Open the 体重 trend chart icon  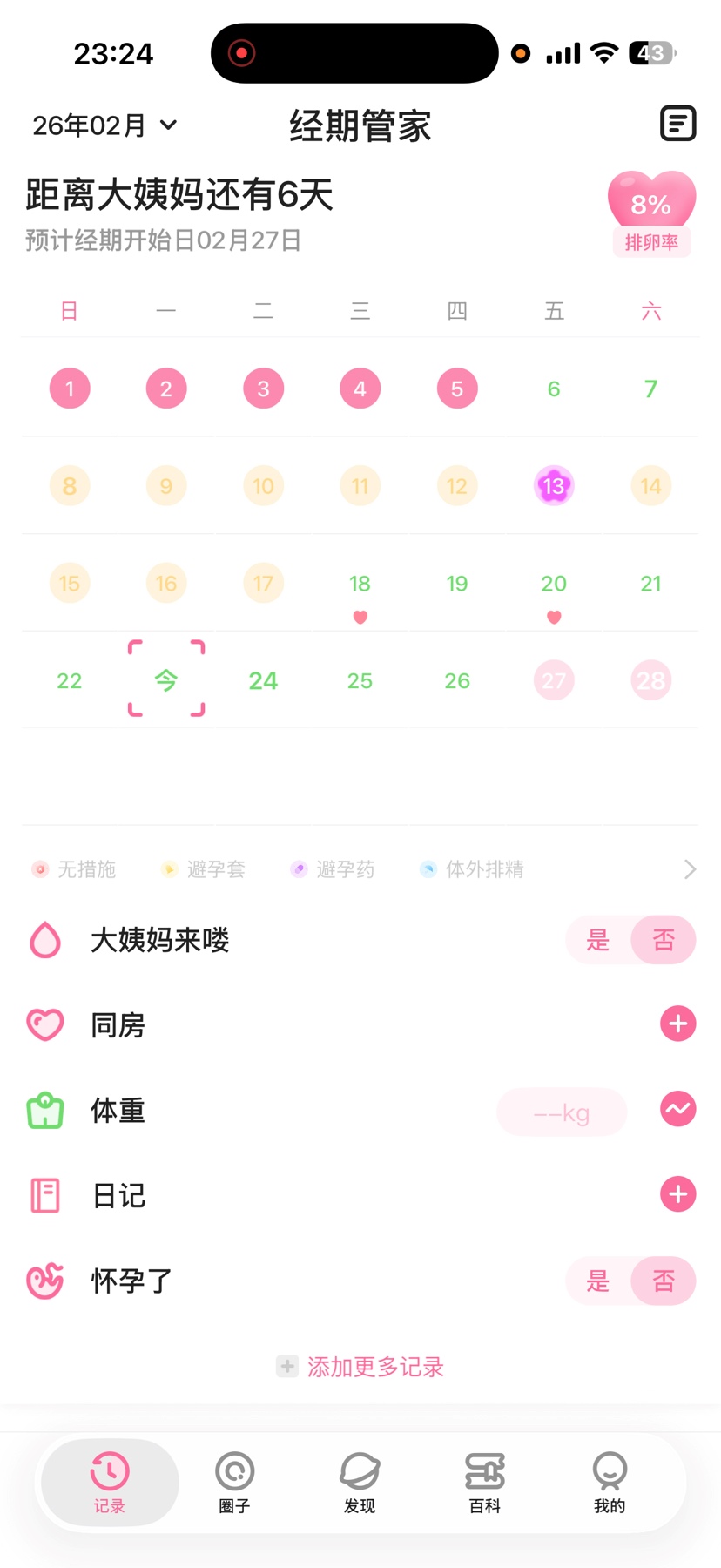pos(677,1109)
